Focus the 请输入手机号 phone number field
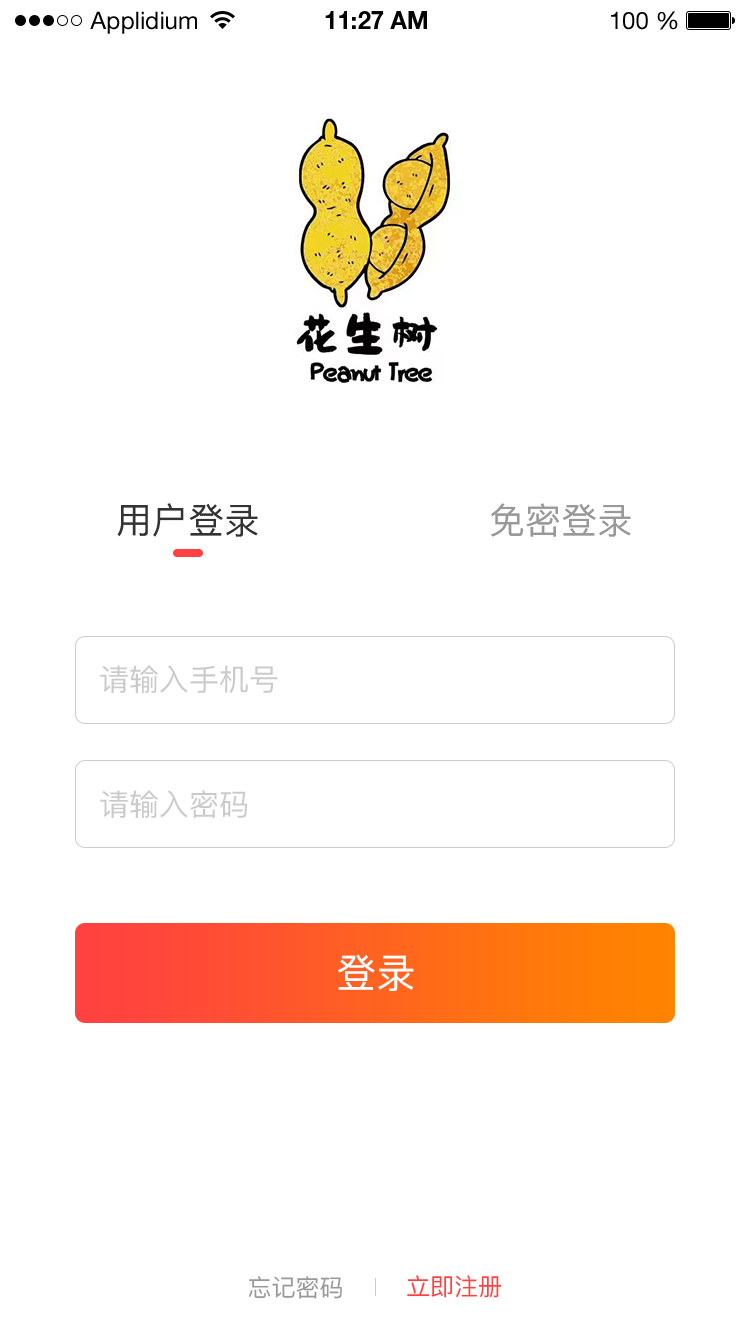The image size is (750, 1334). point(375,680)
